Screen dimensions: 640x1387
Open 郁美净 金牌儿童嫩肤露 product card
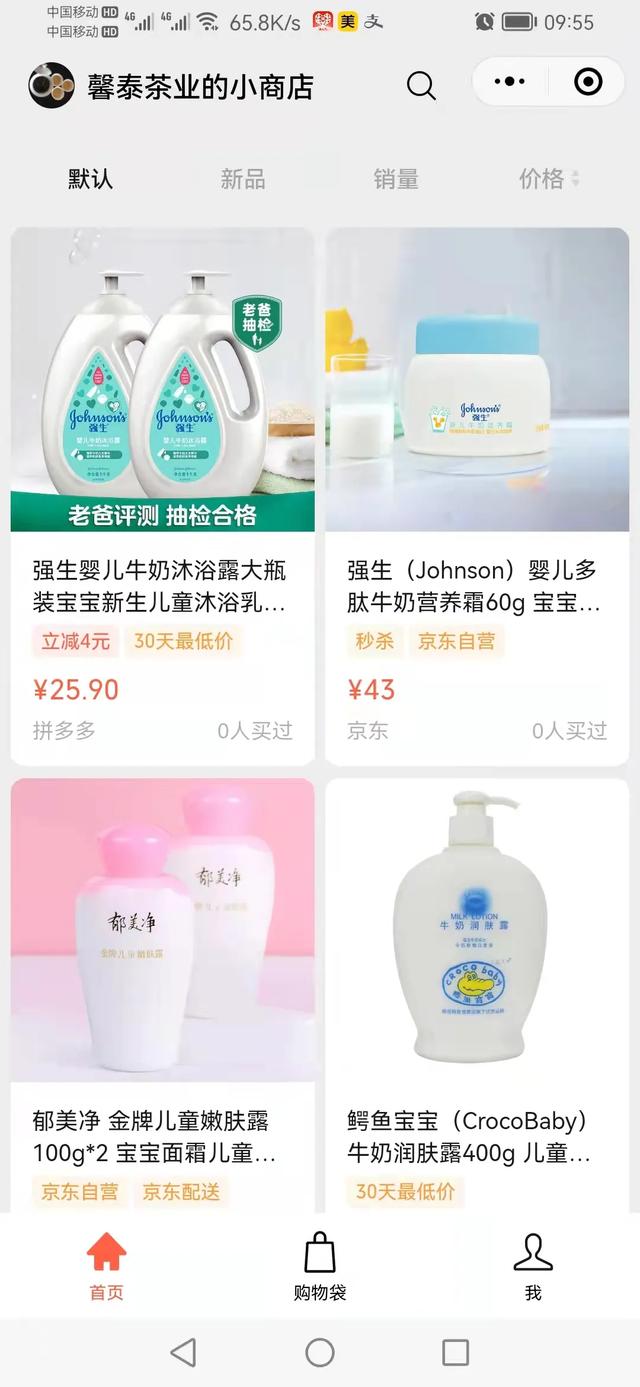pos(162,990)
